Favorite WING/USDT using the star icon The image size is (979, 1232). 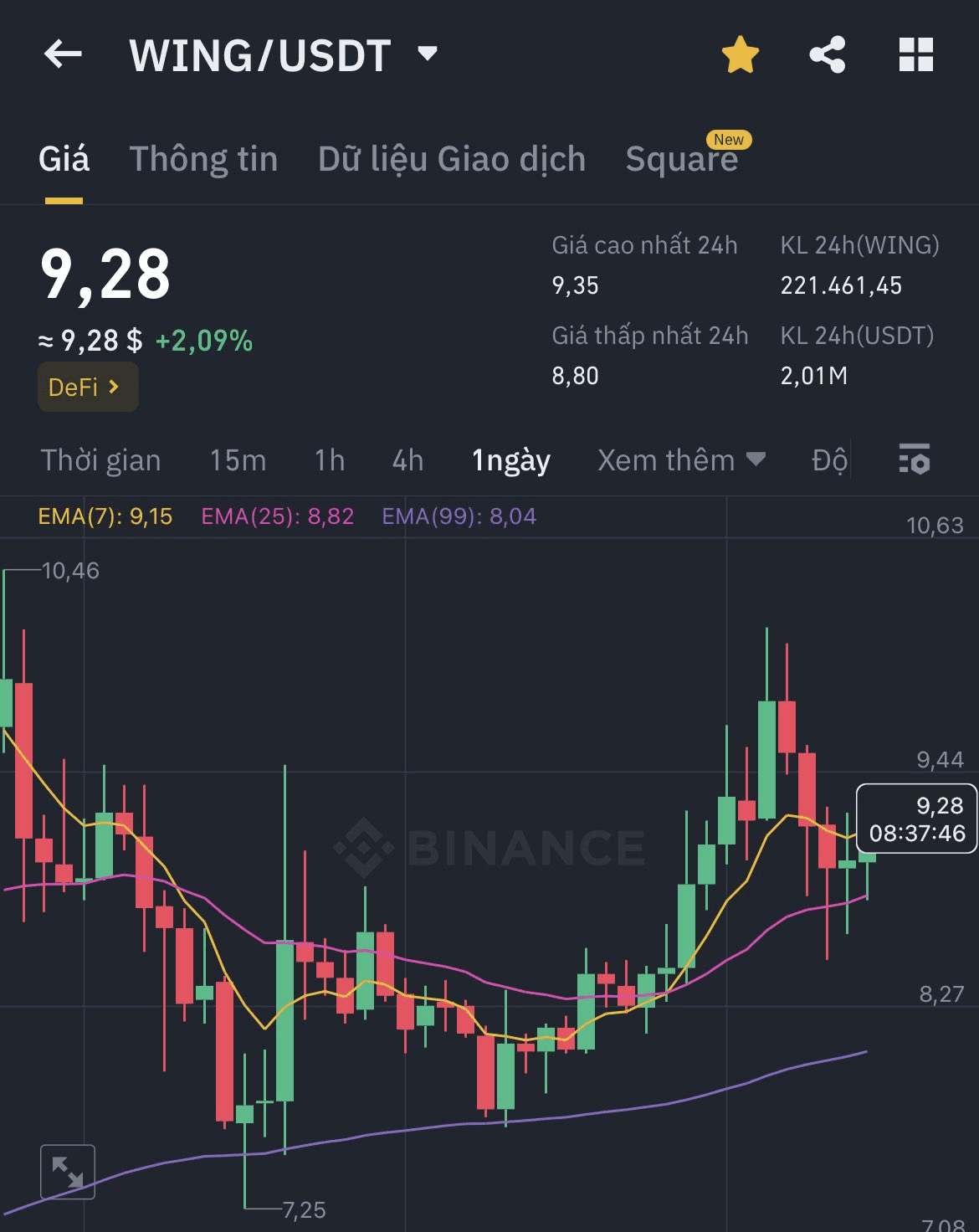[740, 54]
